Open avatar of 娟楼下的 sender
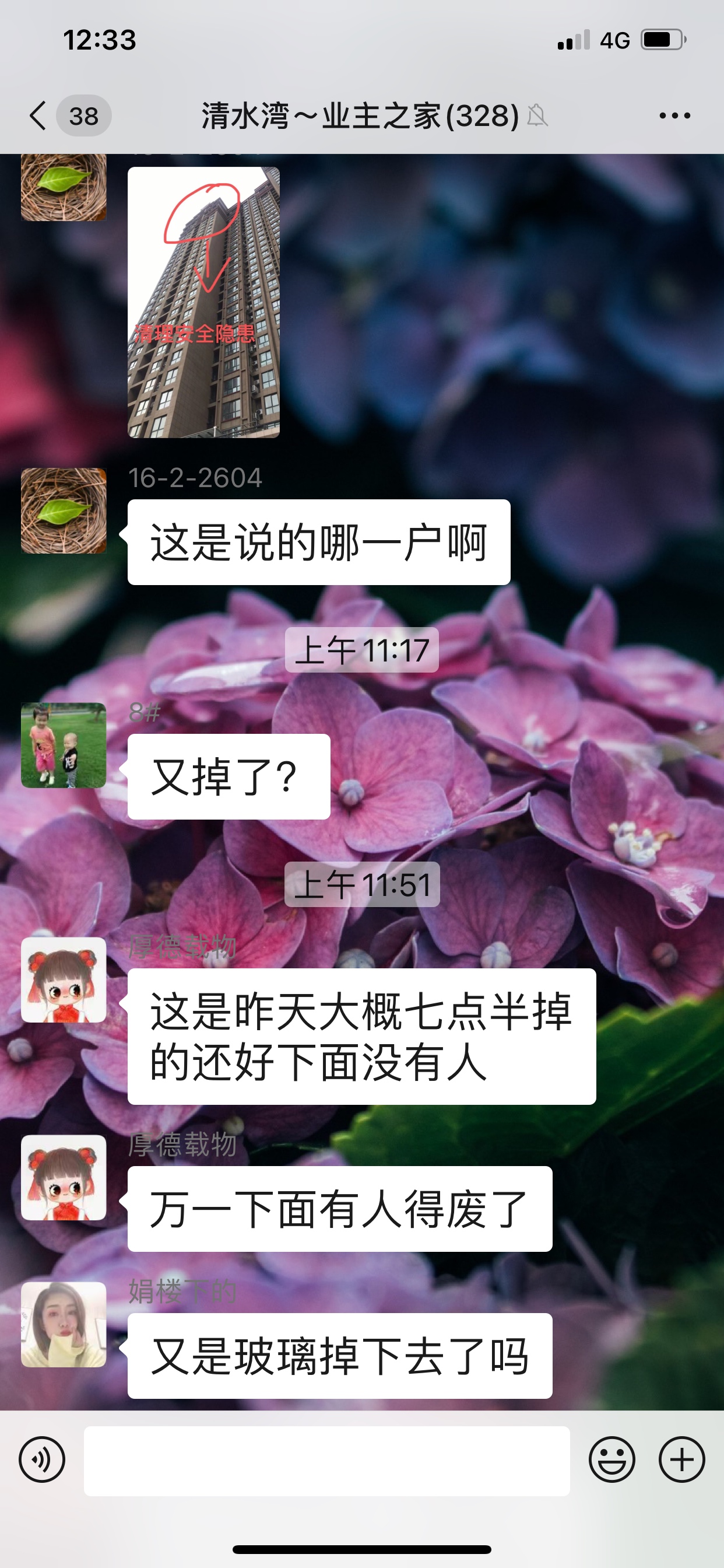The height and width of the screenshot is (1568, 724). (x=64, y=1325)
